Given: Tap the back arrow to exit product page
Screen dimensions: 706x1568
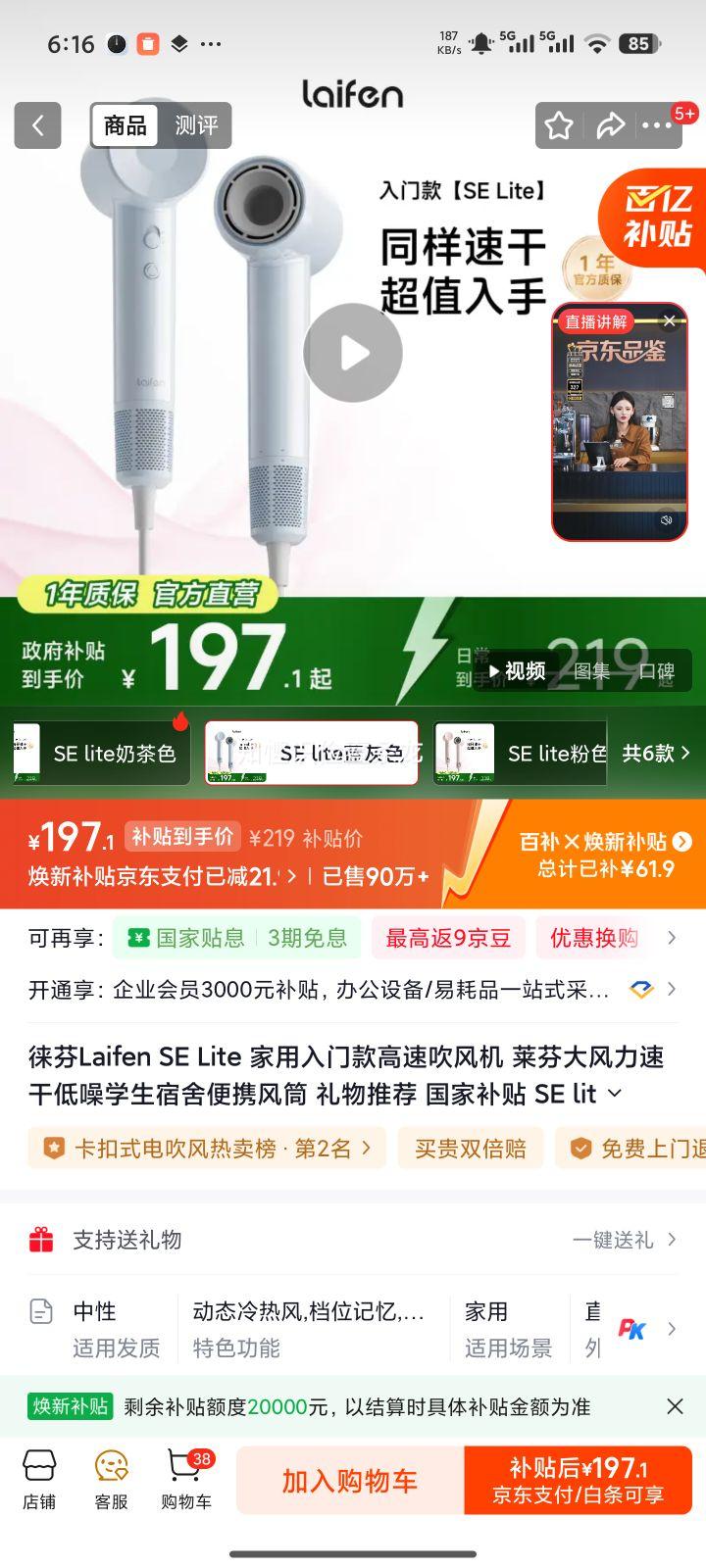Looking at the screenshot, I should 36,125.
